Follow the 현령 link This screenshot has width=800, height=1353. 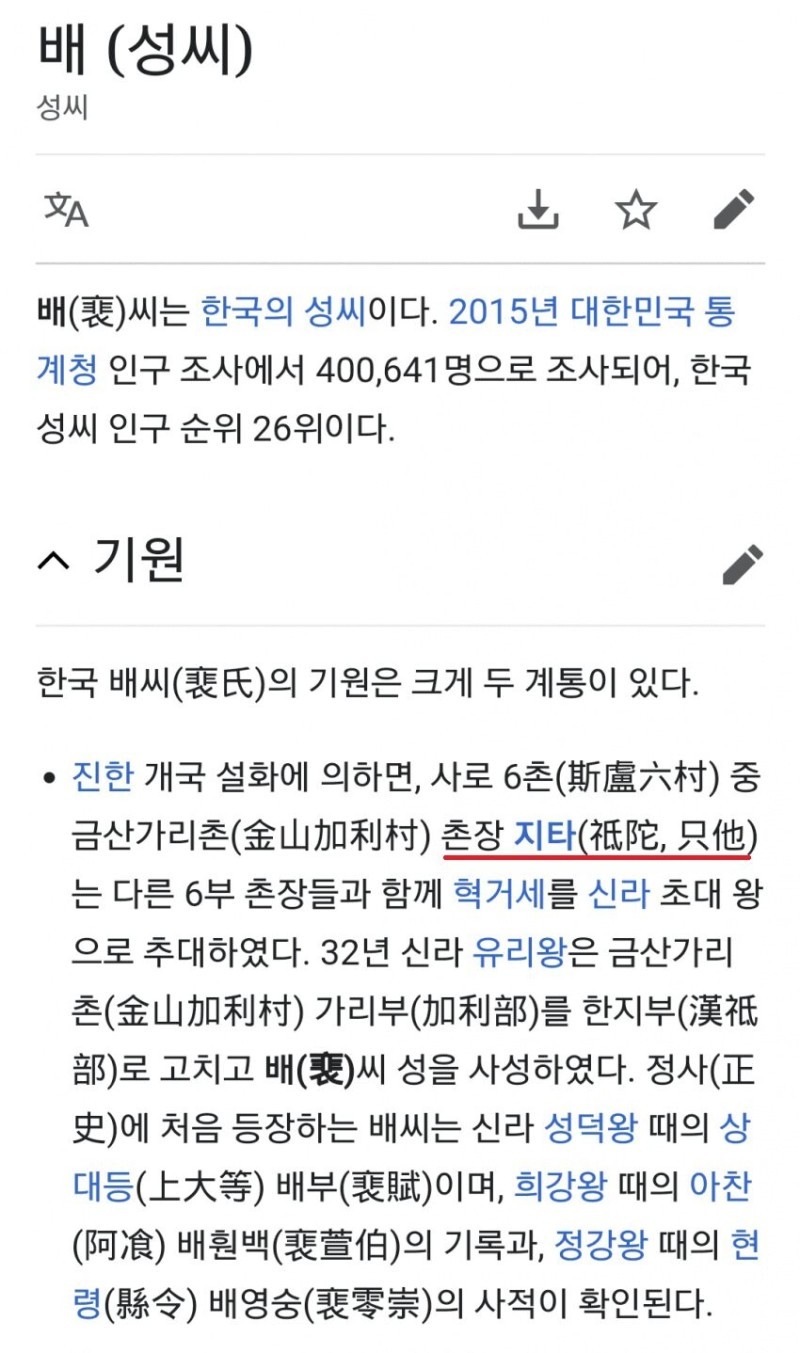[x=745, y=1246]
